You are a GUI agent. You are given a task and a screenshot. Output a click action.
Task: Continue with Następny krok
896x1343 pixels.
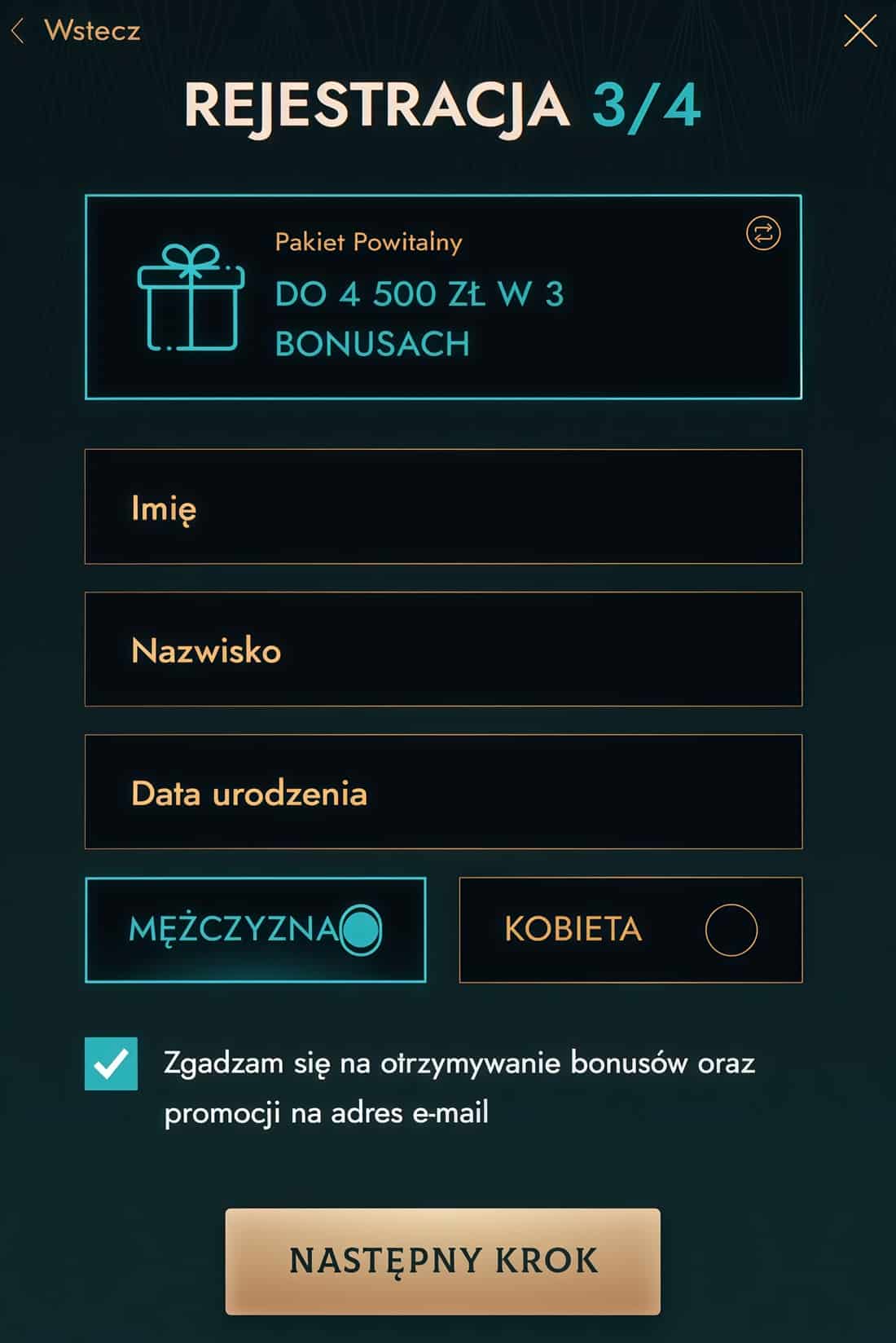[442, 1261]
